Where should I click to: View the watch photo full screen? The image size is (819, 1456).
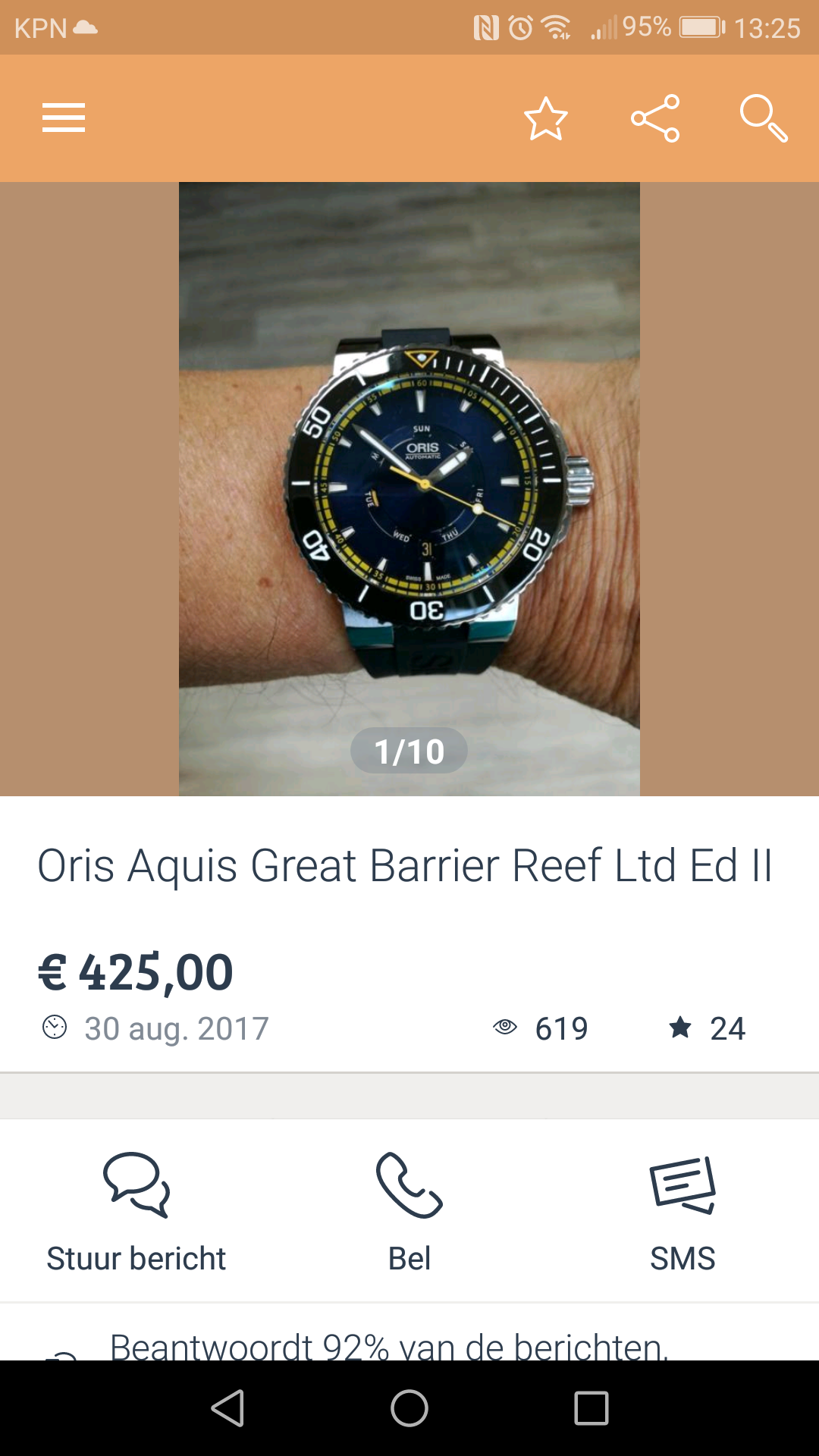click(409, 489)
